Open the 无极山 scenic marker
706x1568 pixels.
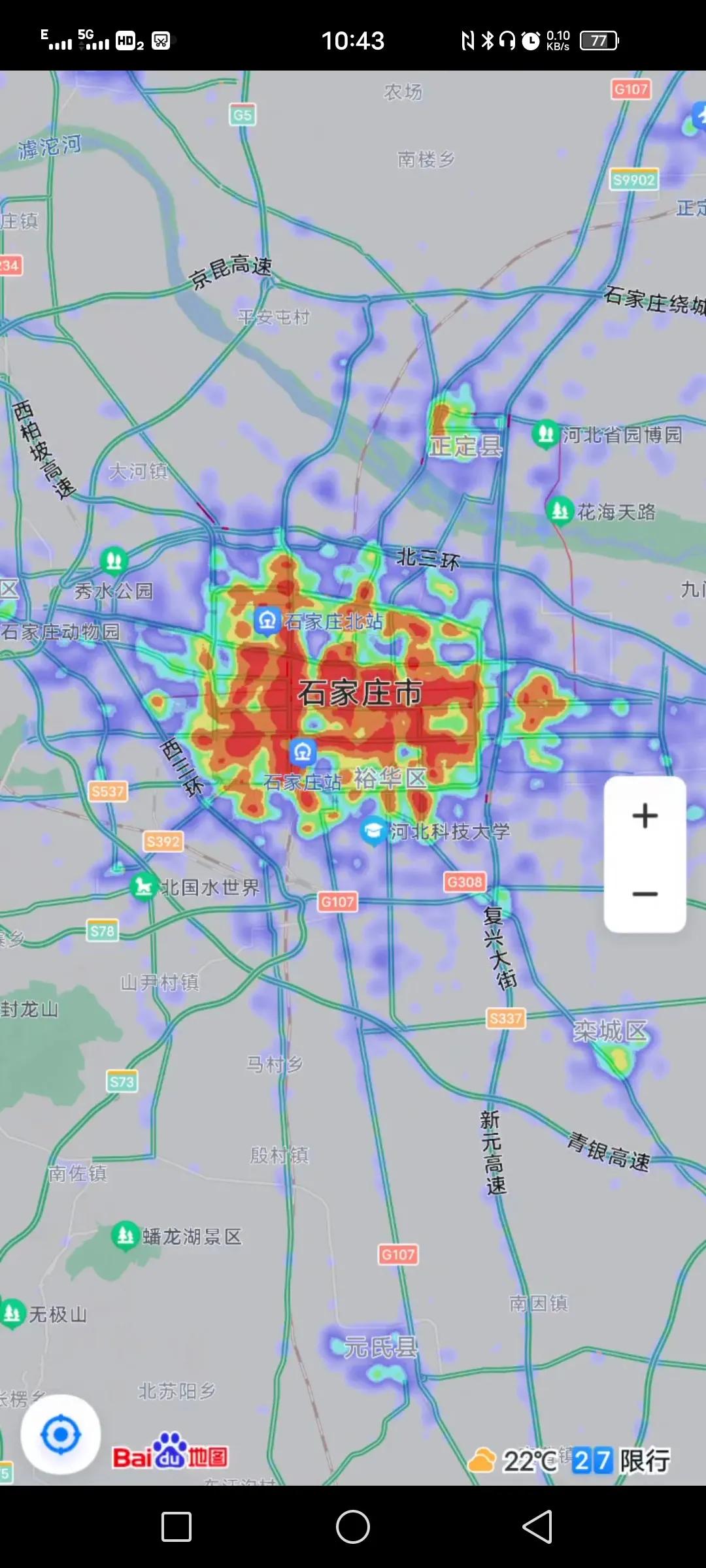click(12, 1313)
